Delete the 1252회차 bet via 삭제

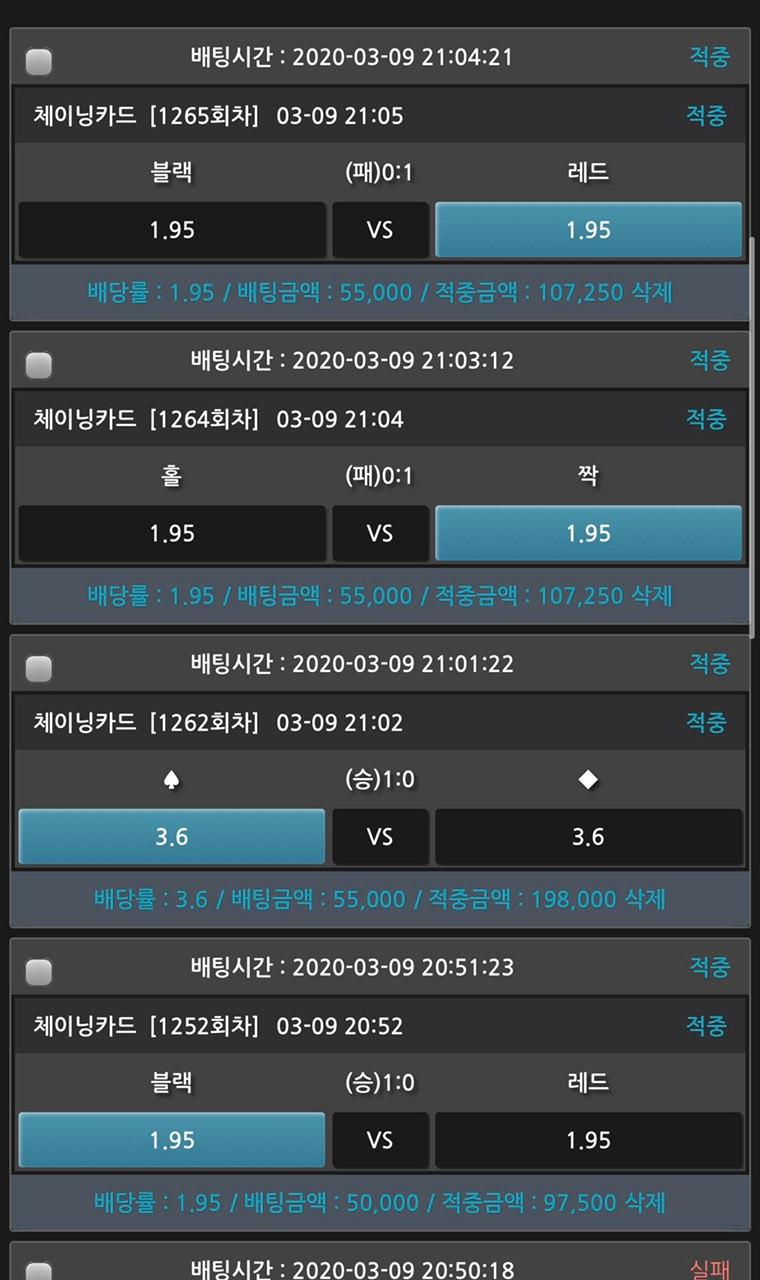click(x=645, y=1202)
